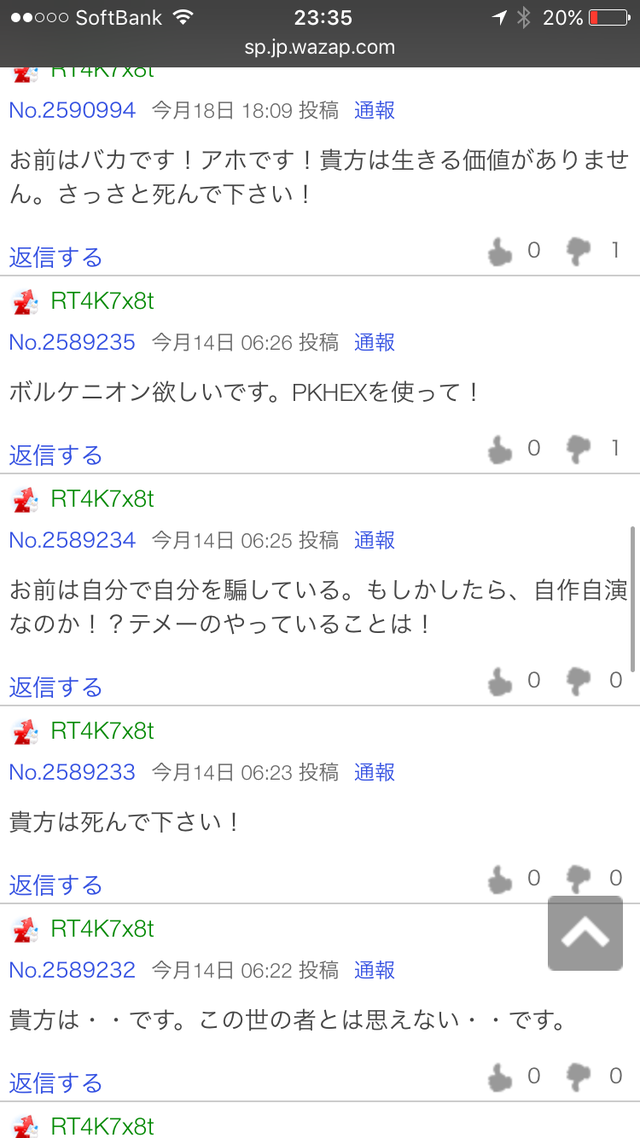Jump to top with the up-arrow button

pos(585,933)
